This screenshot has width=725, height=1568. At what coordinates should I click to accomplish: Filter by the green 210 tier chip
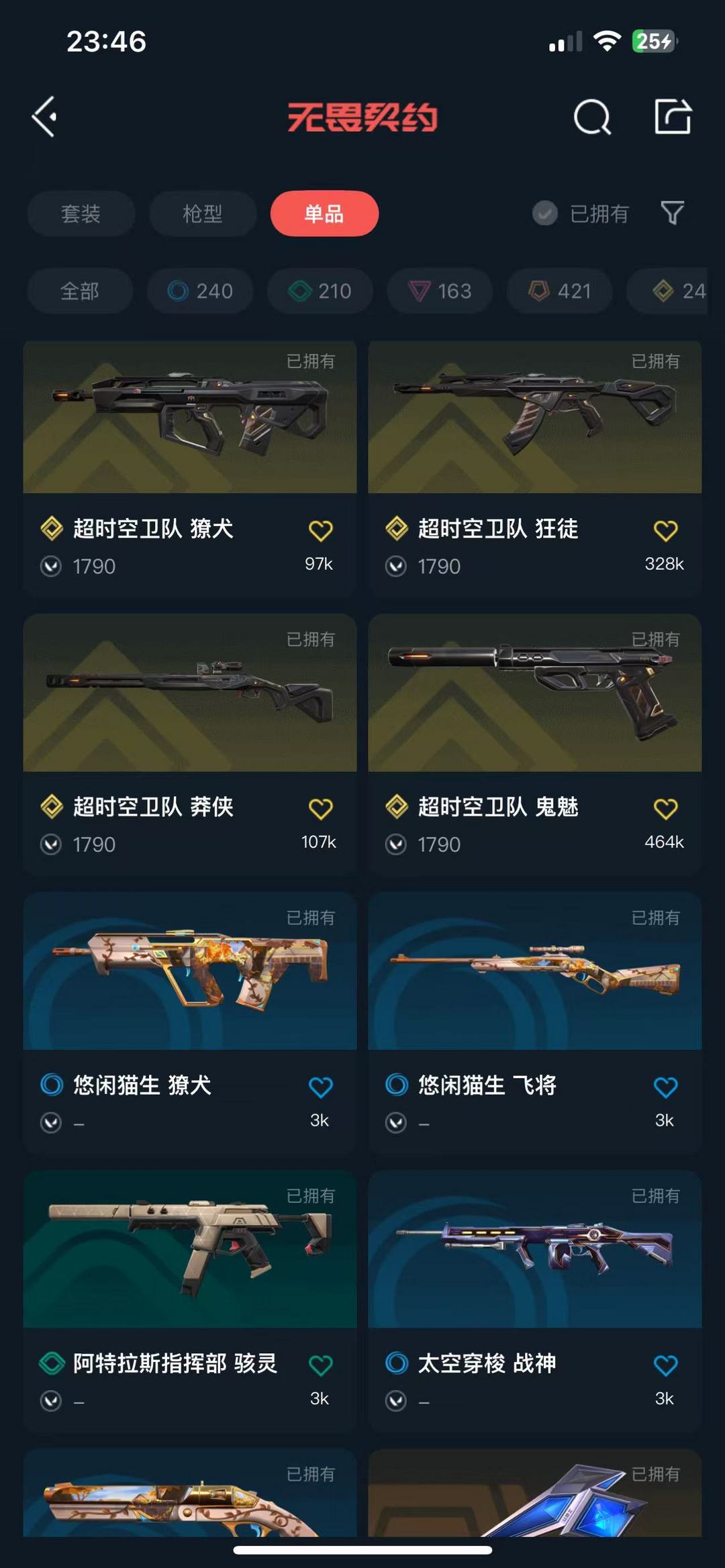point(320,291)
